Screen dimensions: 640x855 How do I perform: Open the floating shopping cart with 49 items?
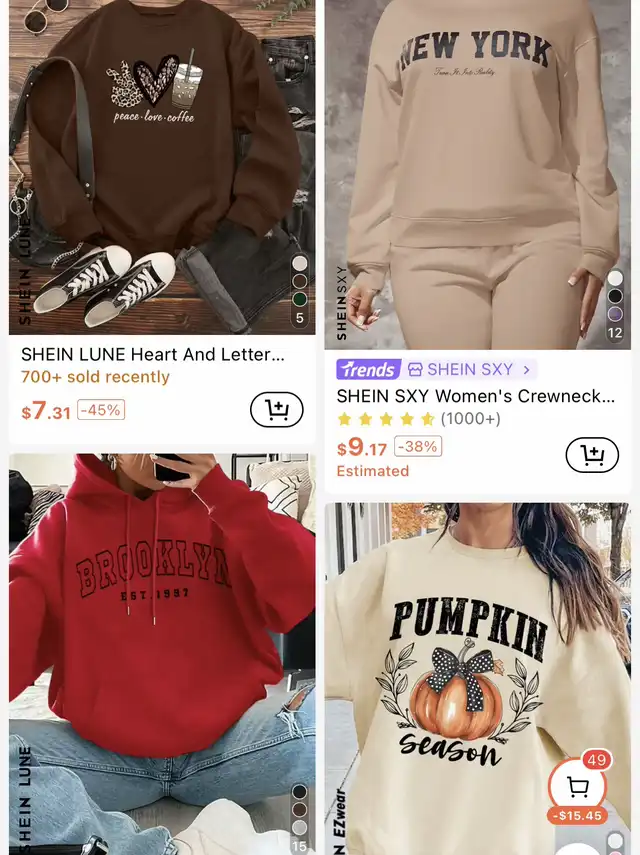(x=577, y=786)
